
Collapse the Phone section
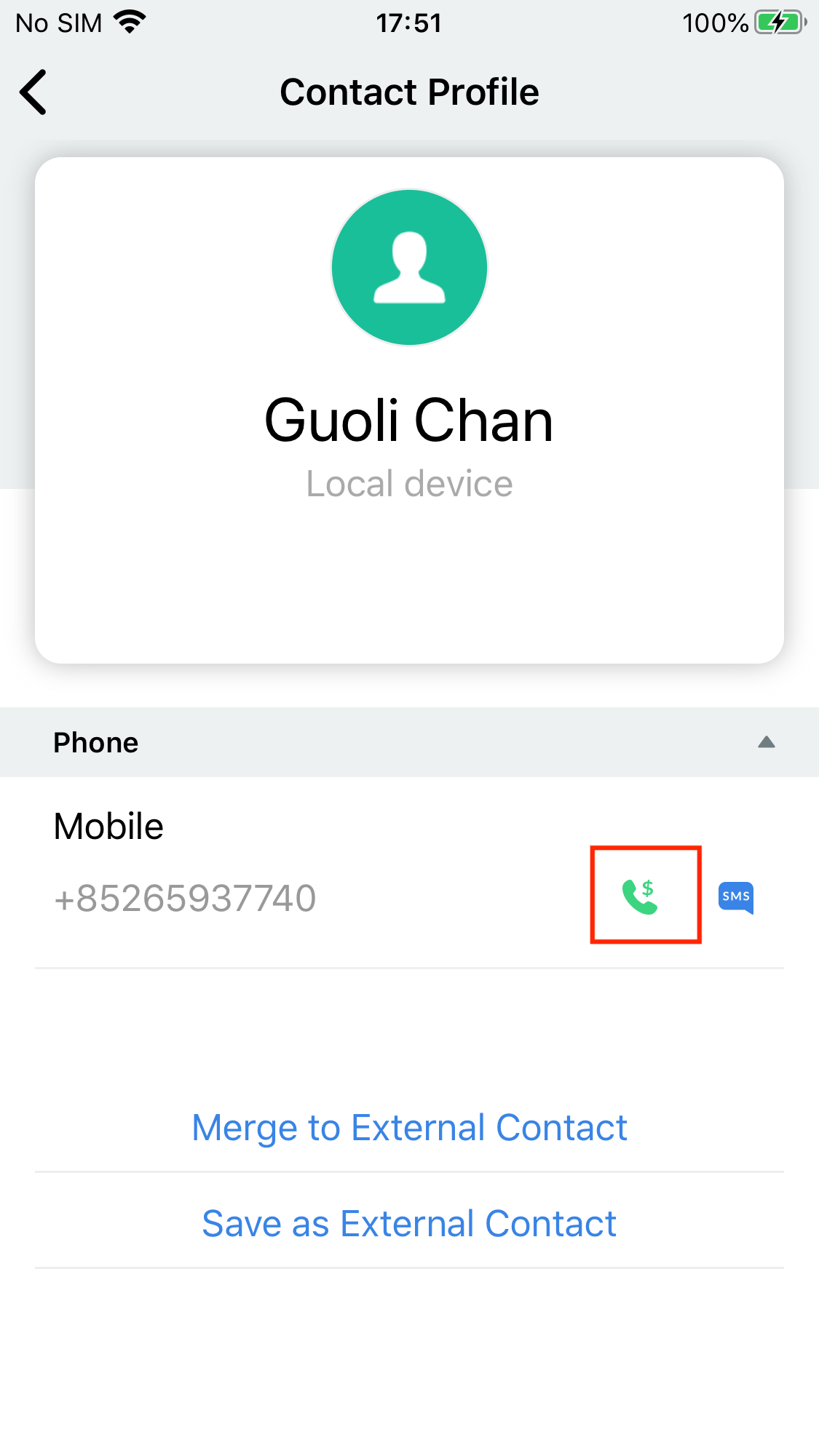coord(766,742)
